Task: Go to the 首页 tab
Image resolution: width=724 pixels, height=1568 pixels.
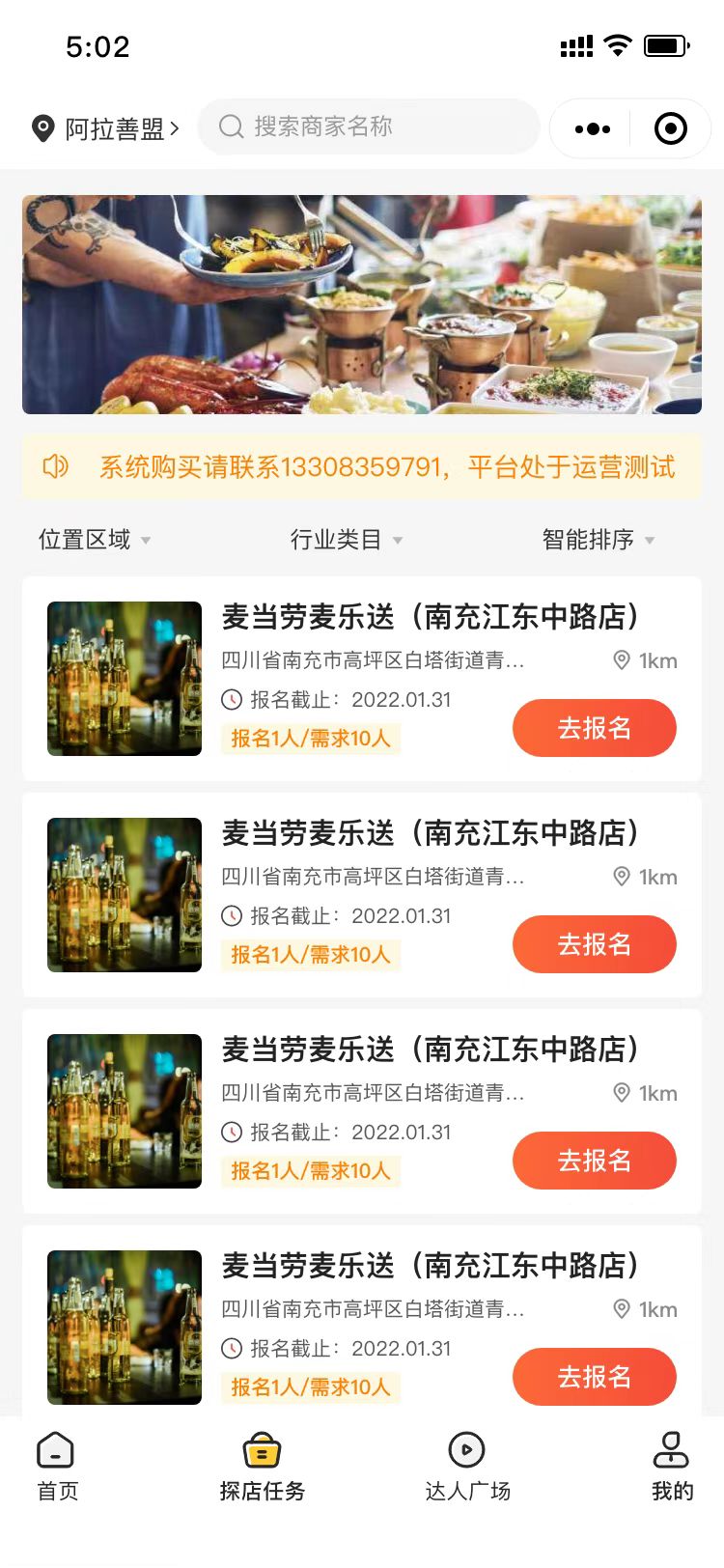Action: [x=57, y=1467]
